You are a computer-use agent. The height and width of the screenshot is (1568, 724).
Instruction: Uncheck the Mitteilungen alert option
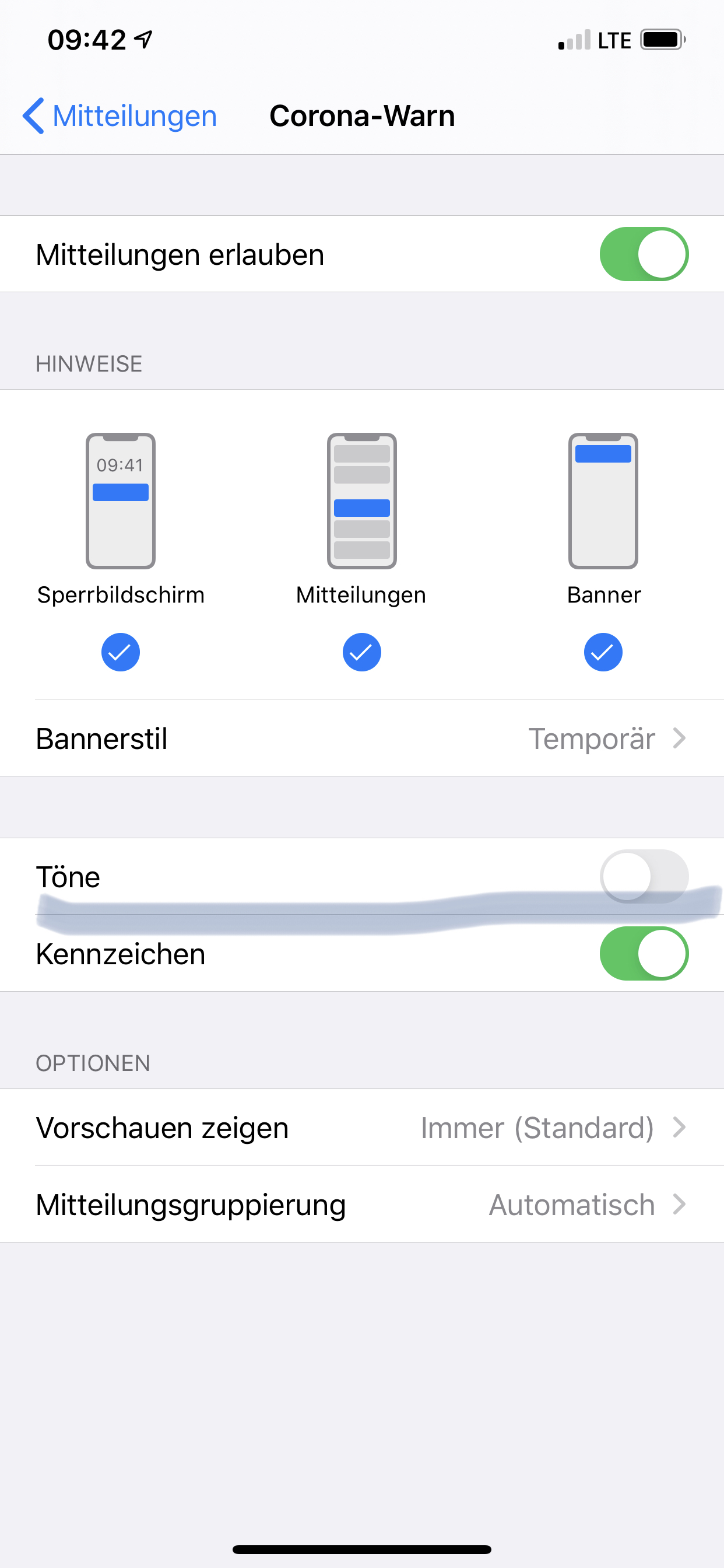pyautogui.click(x=361, y=652)
